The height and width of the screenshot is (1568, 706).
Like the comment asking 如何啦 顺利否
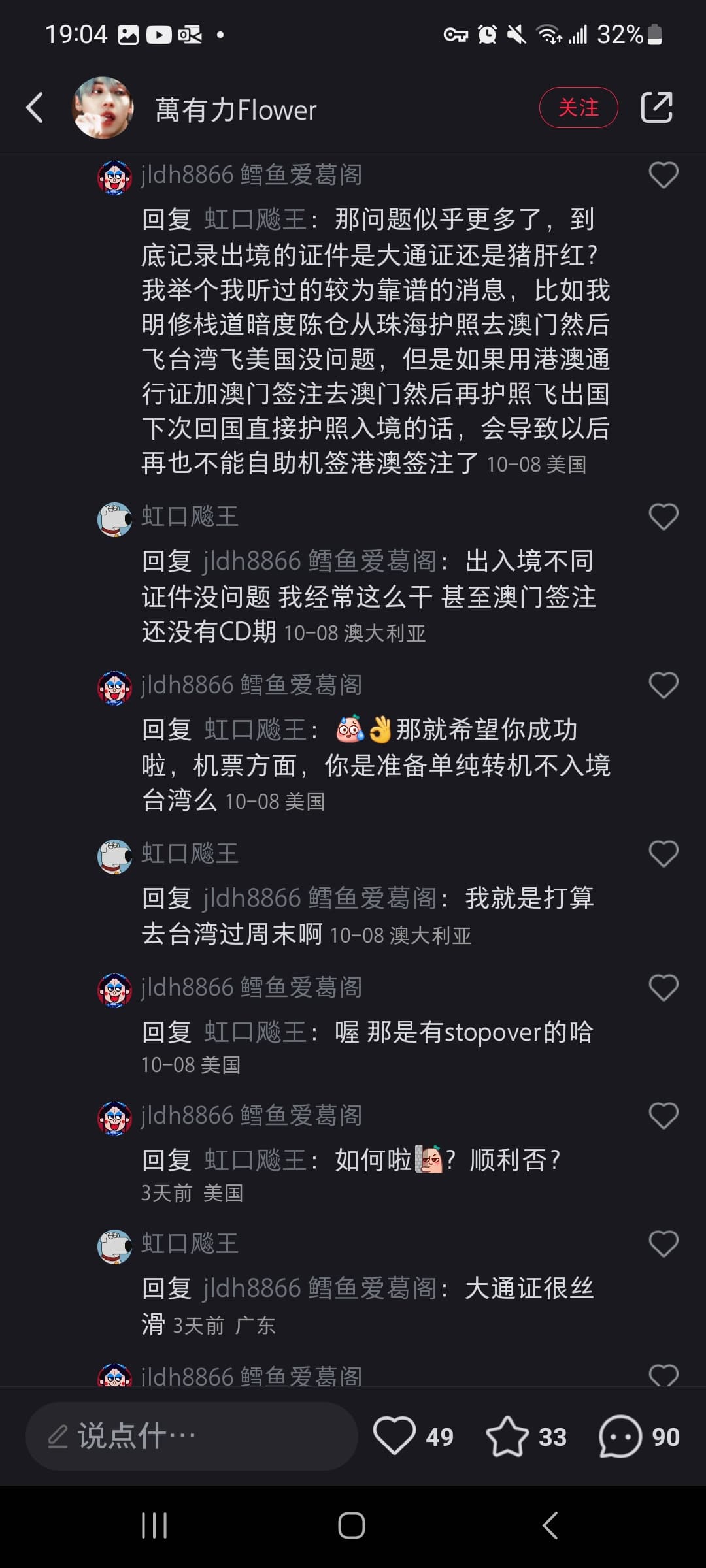pos(663,1115)
